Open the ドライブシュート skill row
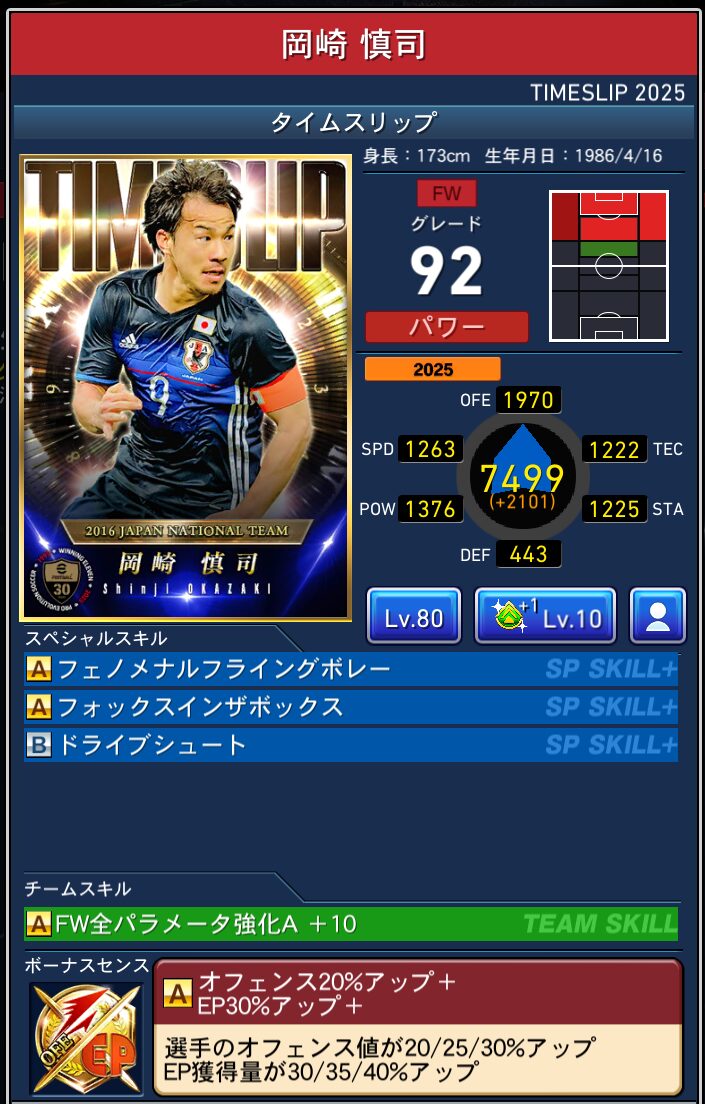 tap(350, 745)
